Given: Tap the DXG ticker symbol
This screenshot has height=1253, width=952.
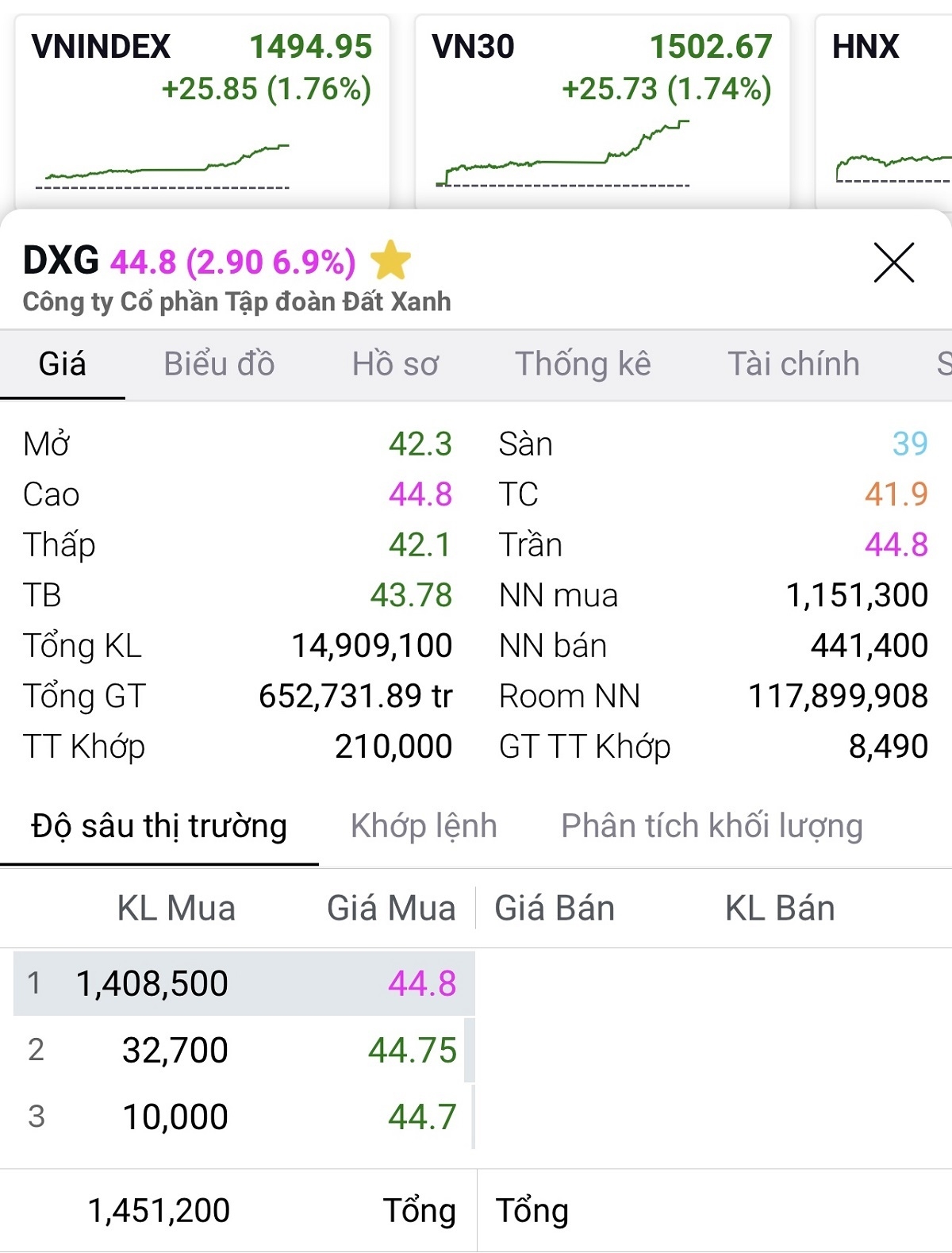Looking at the screenshot, I should [58, 259].
